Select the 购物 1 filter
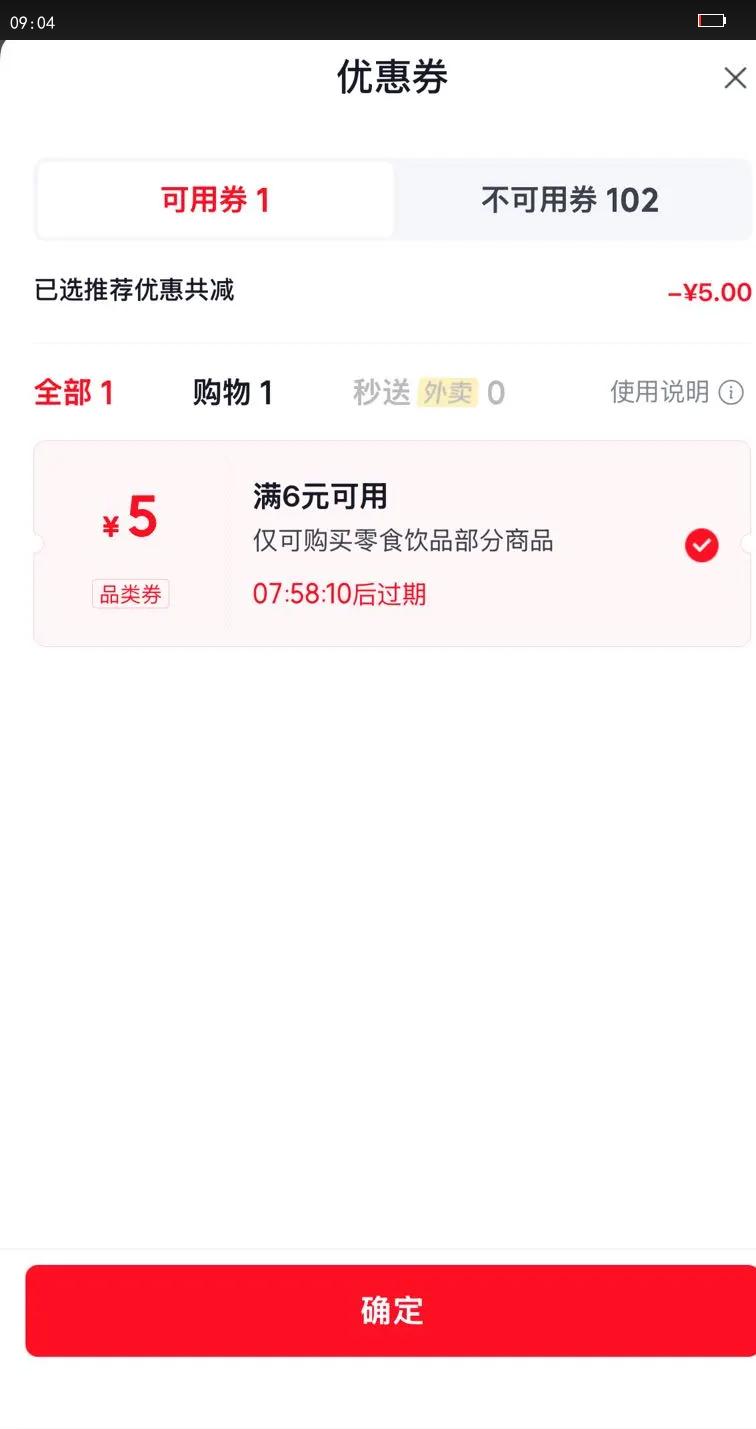This screenshot has height=1429, width=756. pyautogui.click(x=233, y=393)
